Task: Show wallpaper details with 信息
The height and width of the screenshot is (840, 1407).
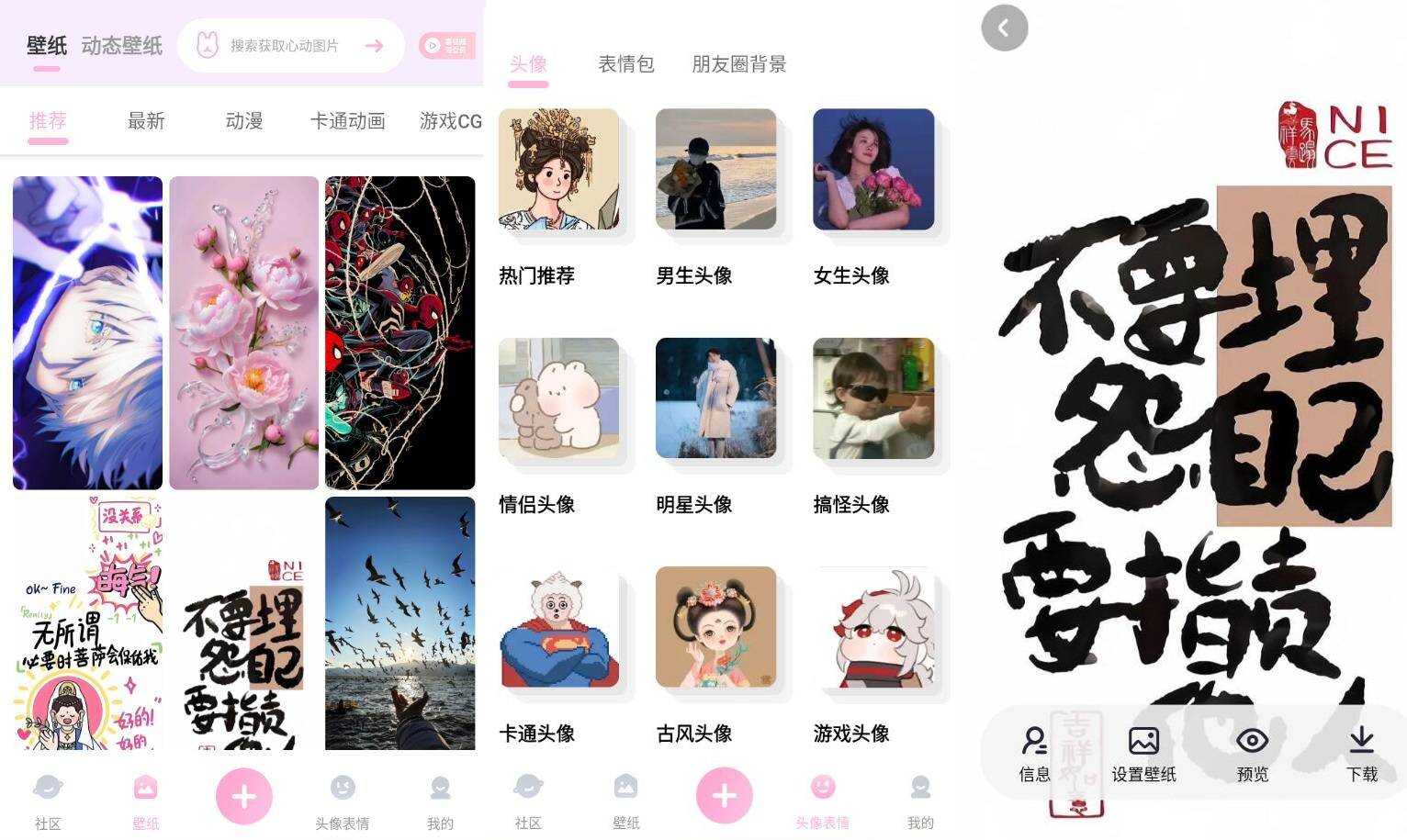Action: click(1034, 755)
